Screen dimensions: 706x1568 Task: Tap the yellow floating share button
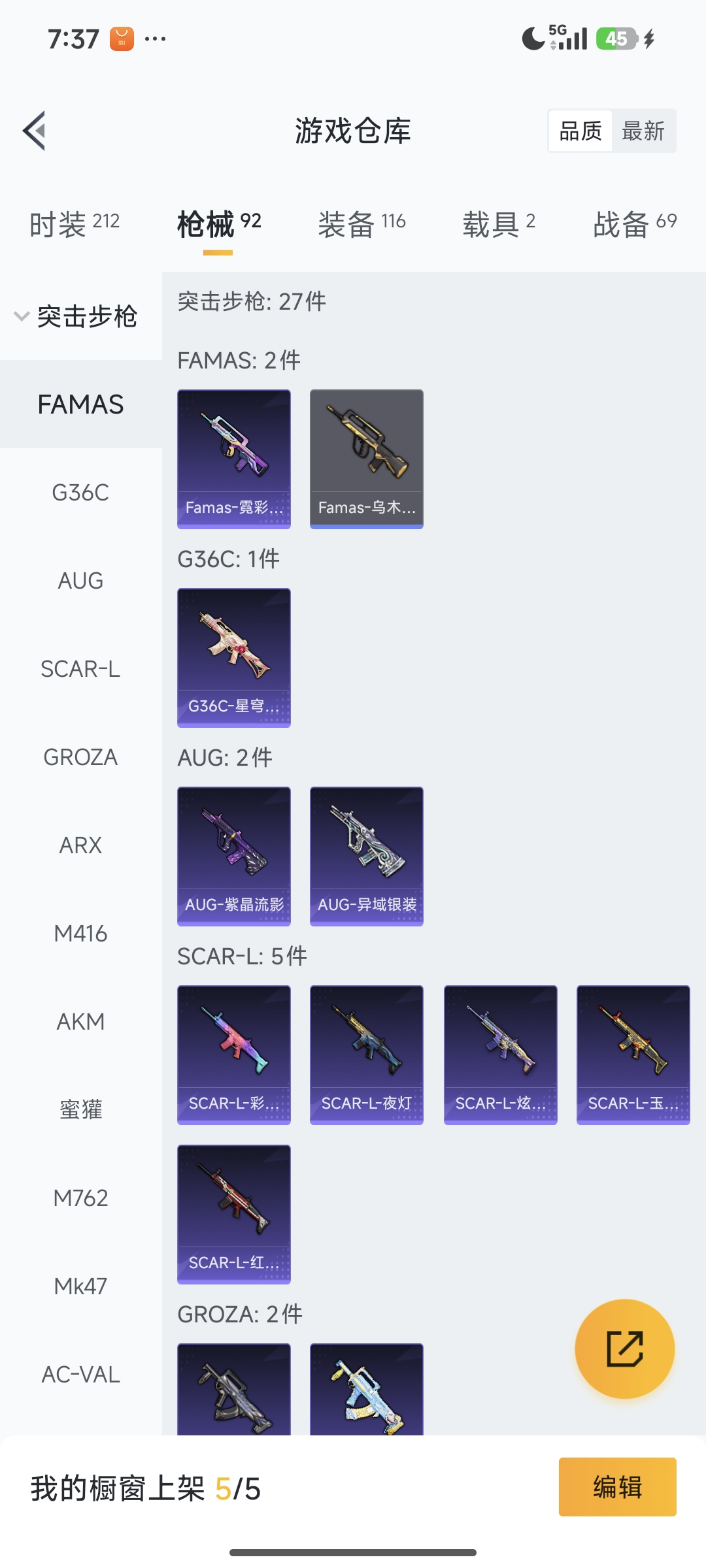point(624,1348)
